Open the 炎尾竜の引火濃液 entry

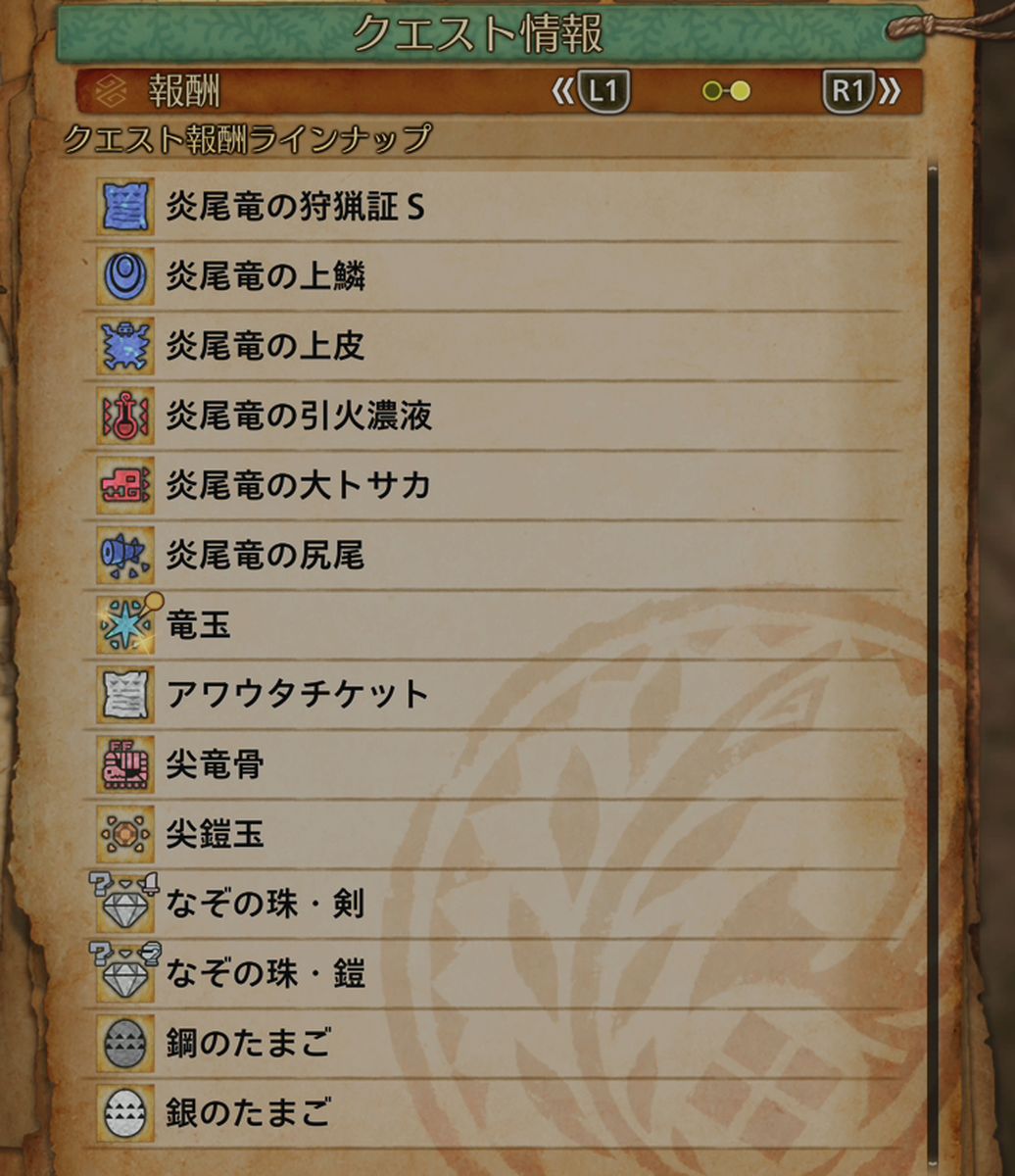500,416
